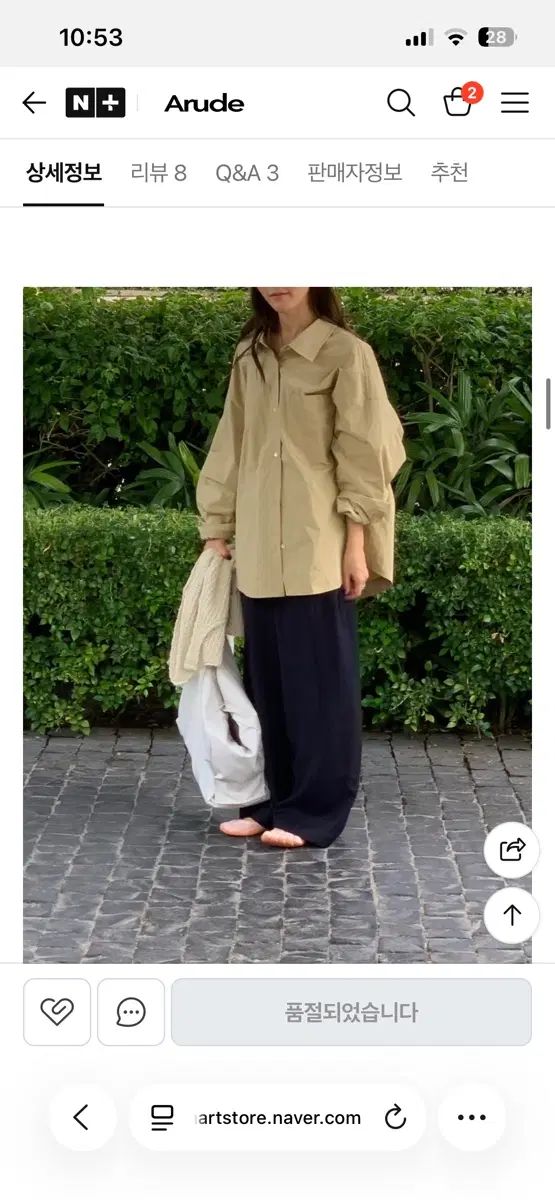This screenshot has height=1200, width=555.
Task: Go back with the top arrow
Action: pyautogui.click(x=34, y=103)
